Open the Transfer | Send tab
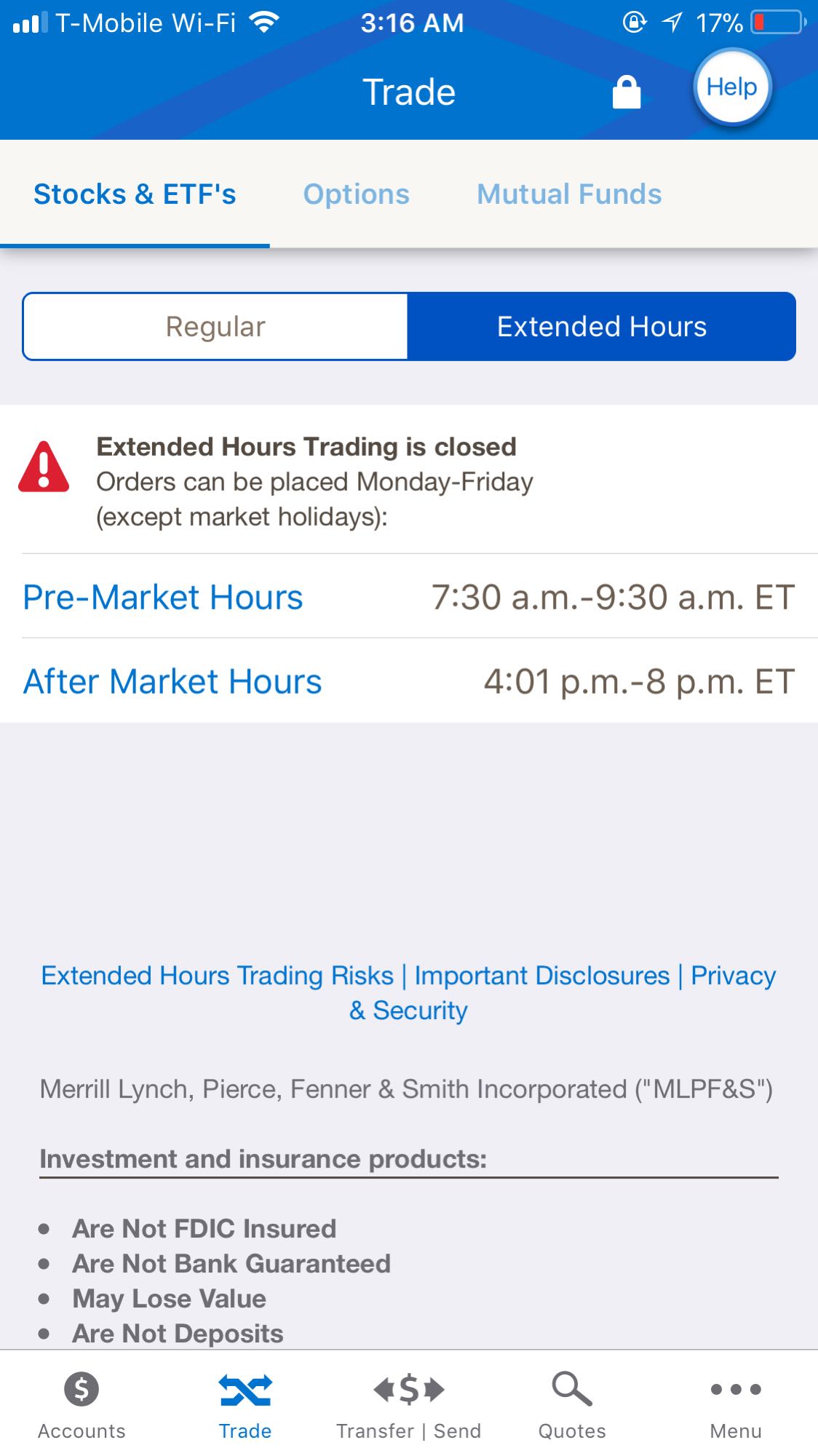This screenshot has width=818, height=1456. pos(408,1405)
